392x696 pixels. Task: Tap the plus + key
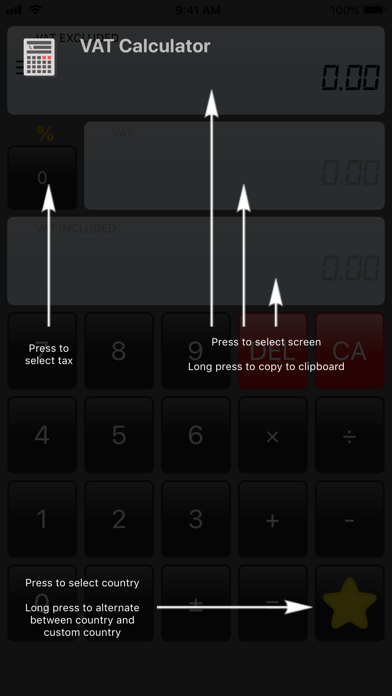click(273, 519)
